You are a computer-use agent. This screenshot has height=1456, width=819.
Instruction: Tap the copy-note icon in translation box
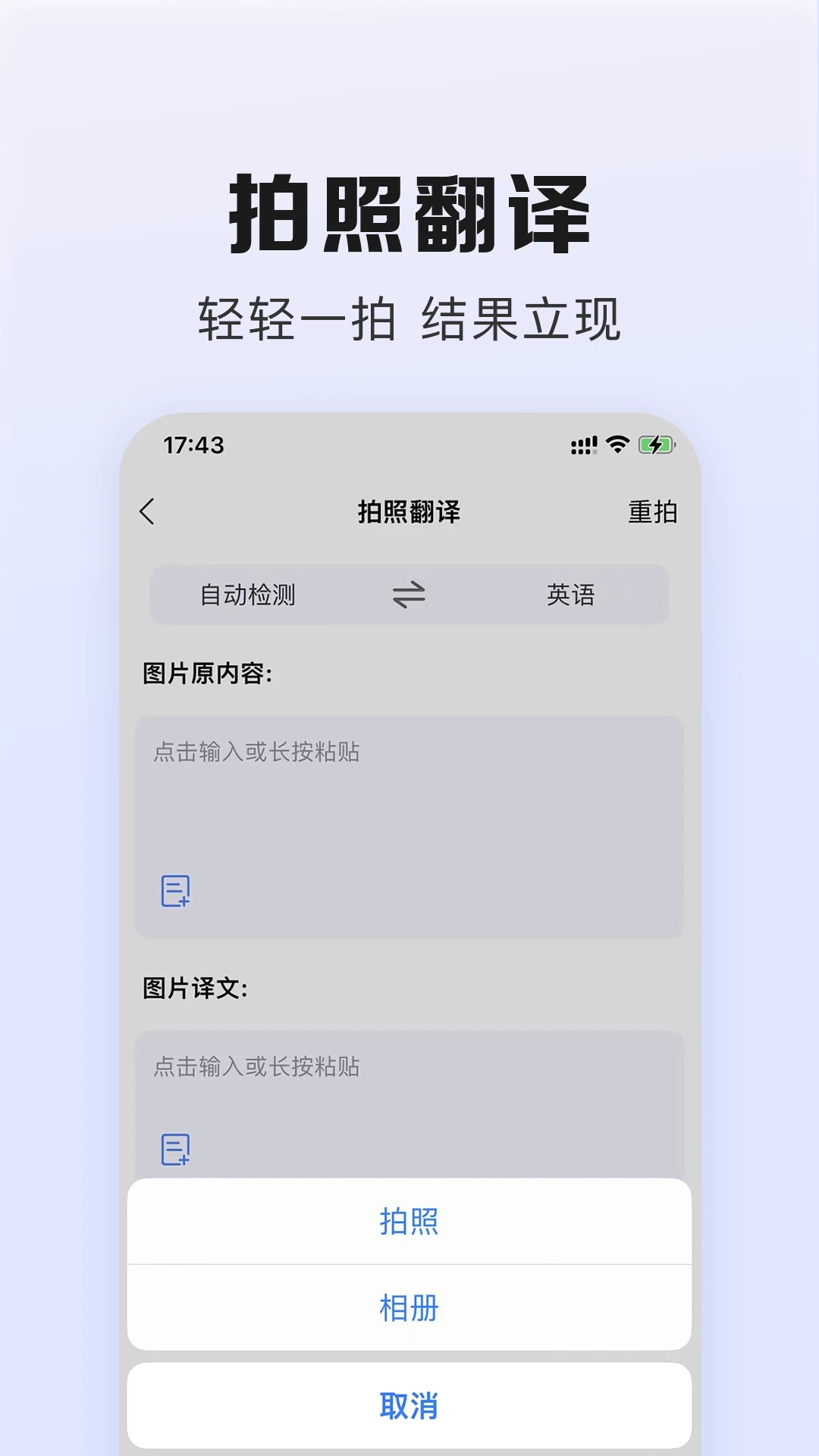[x=176, y=1150]
